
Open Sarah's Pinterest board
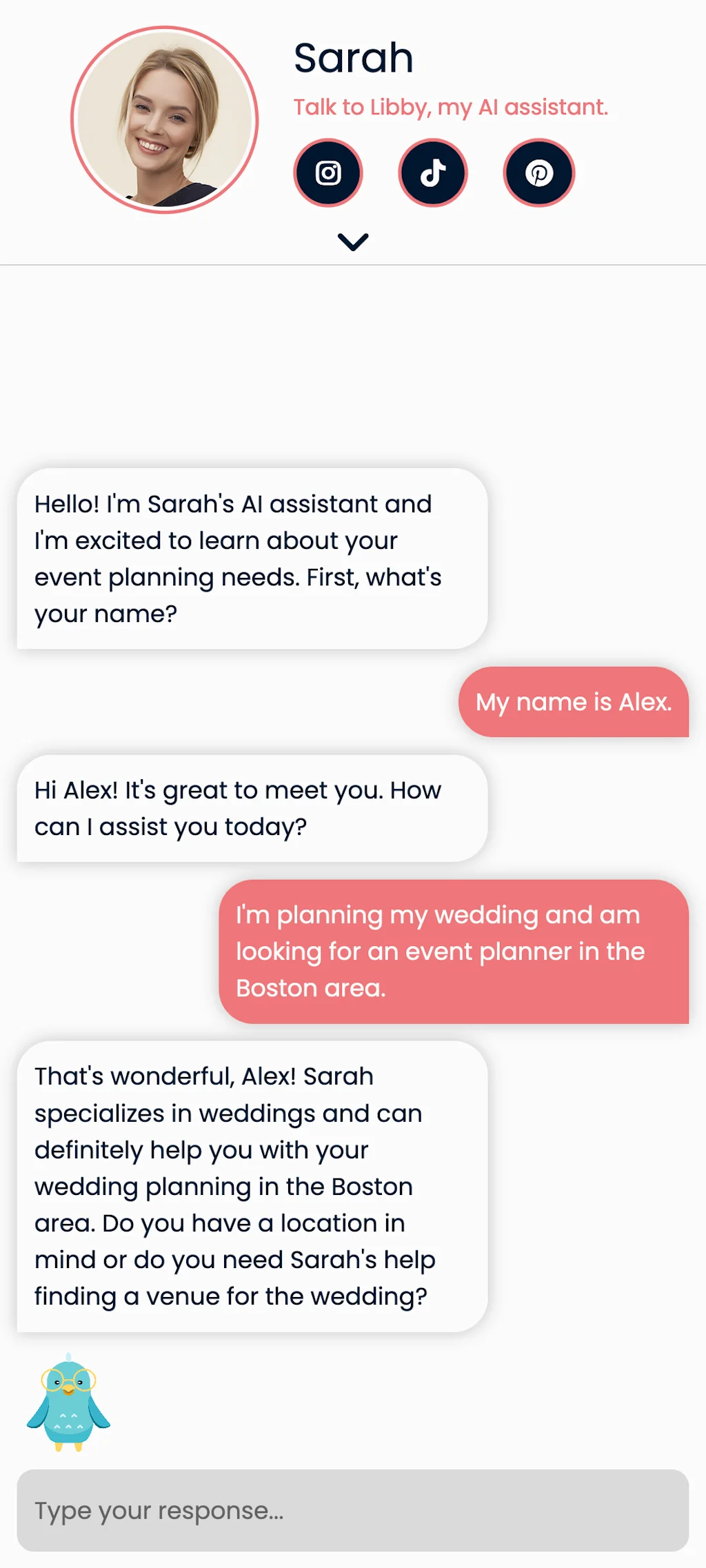[x=539, y=172]
